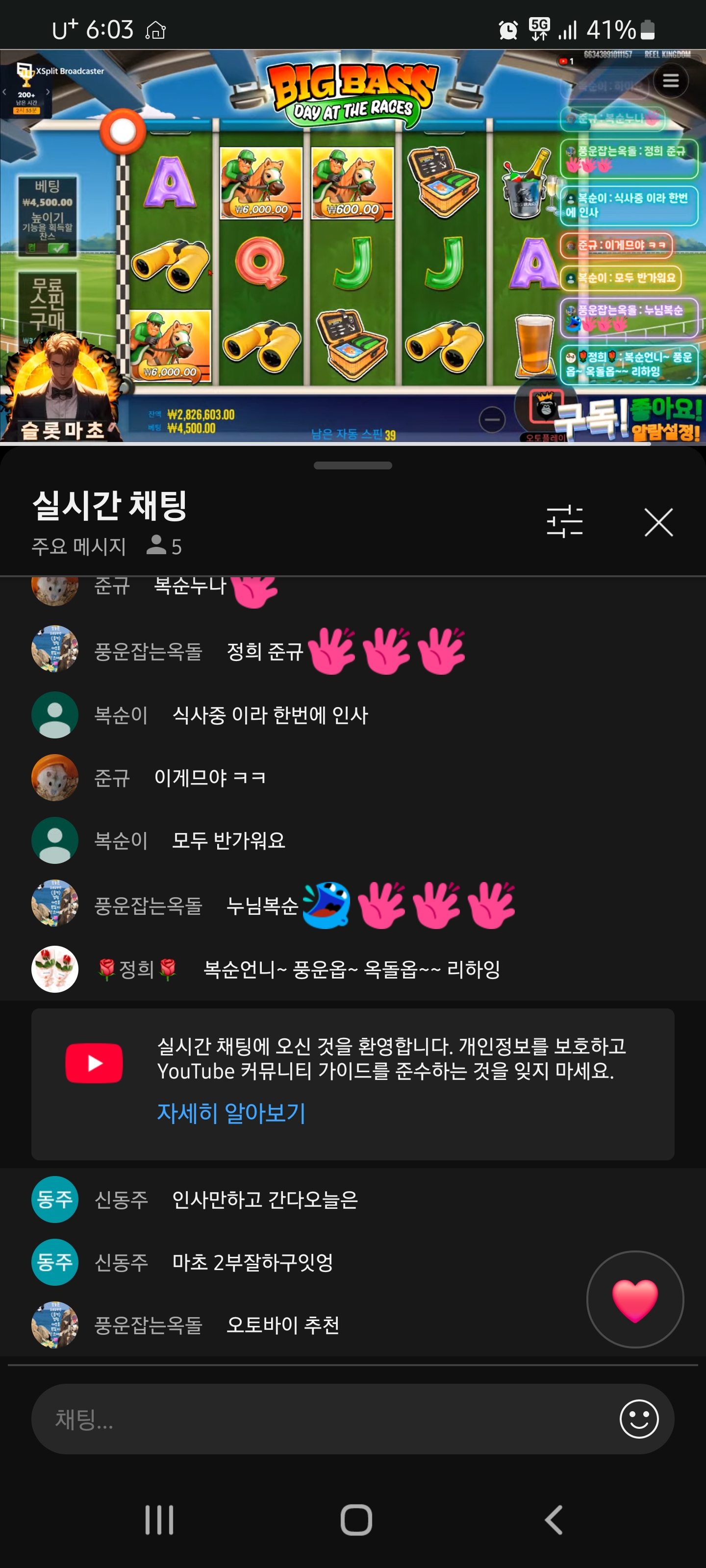Open live chat filter settings

[x=564, y=522]
